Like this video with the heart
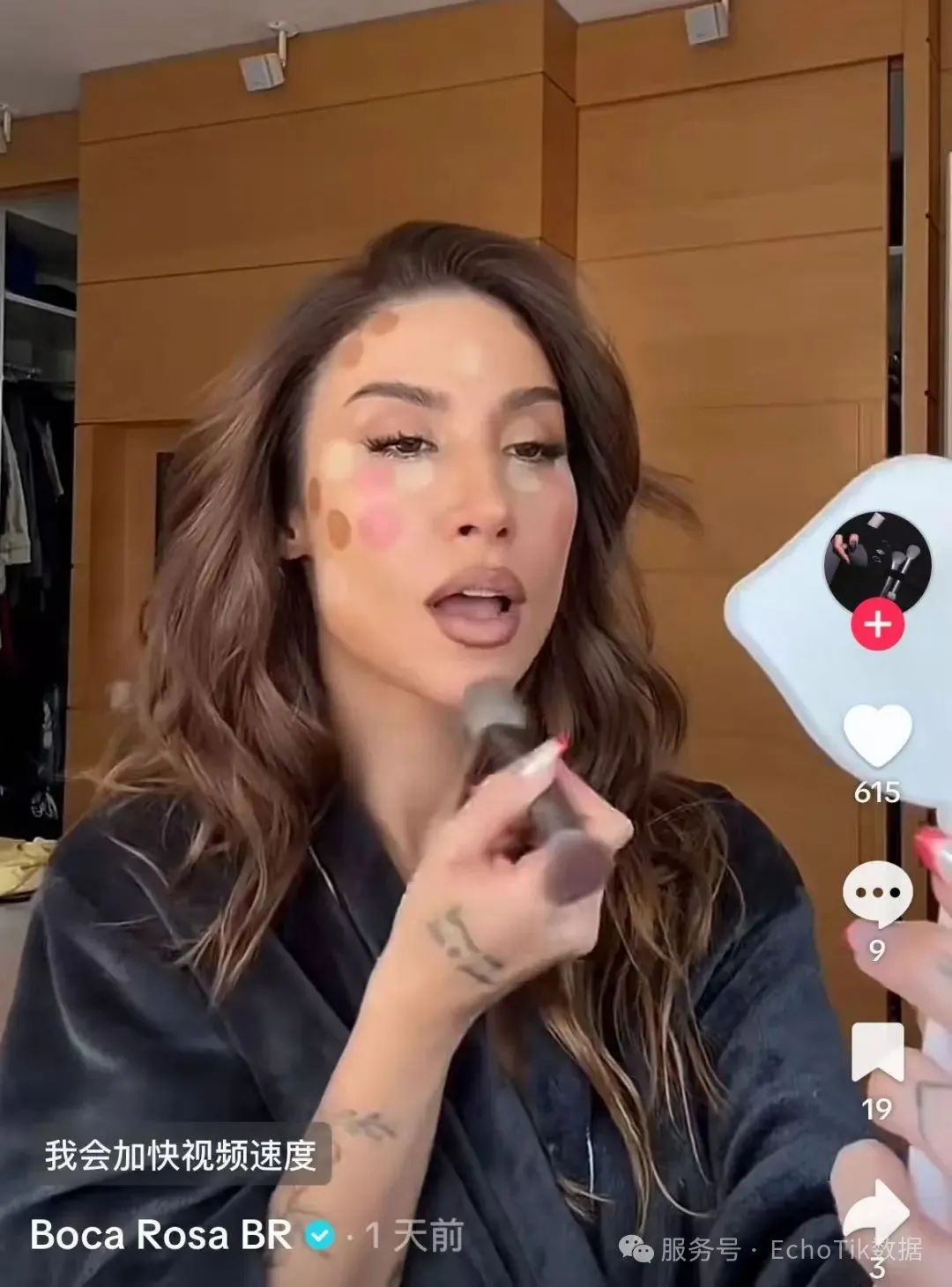Screen dimensions: 952x1287 877,736
